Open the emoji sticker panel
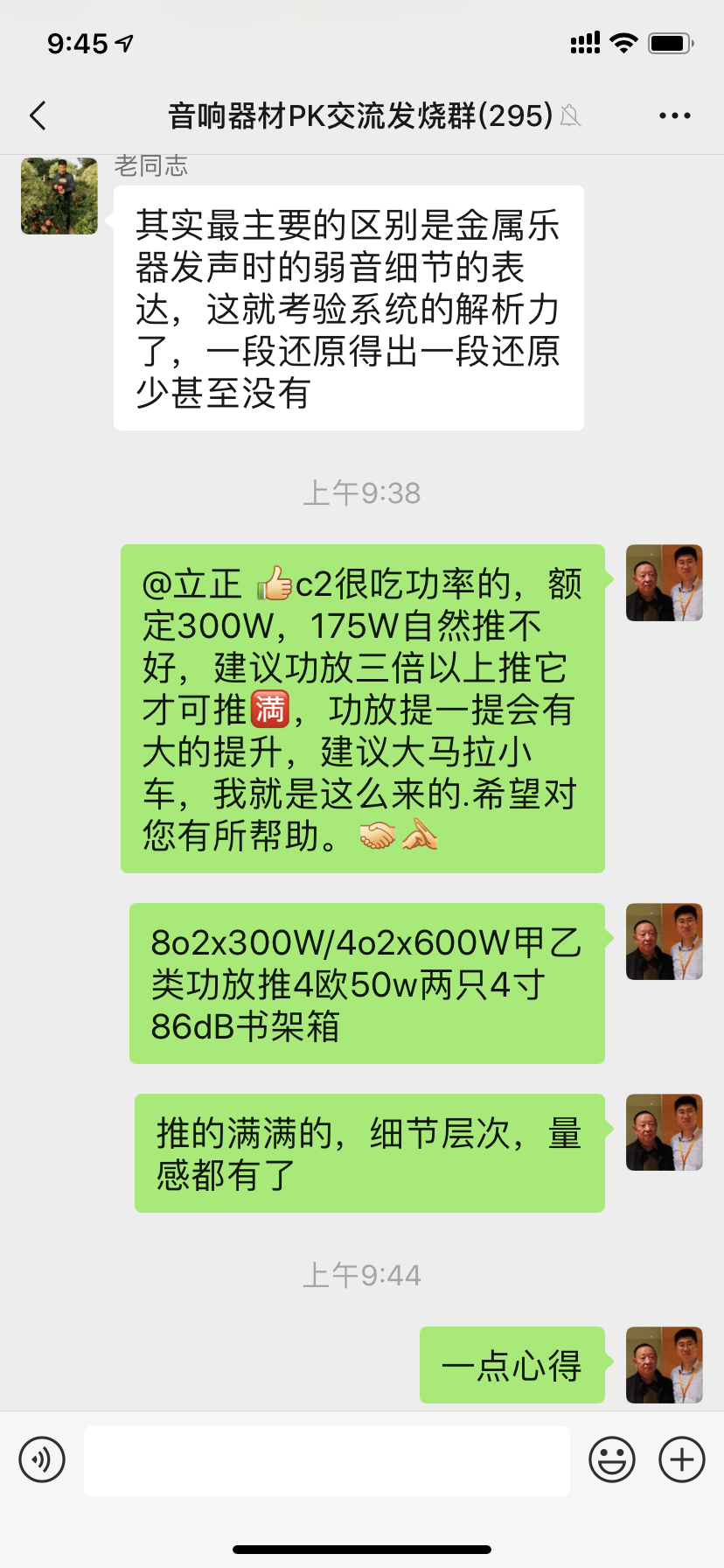 (x=612, y=1459)
